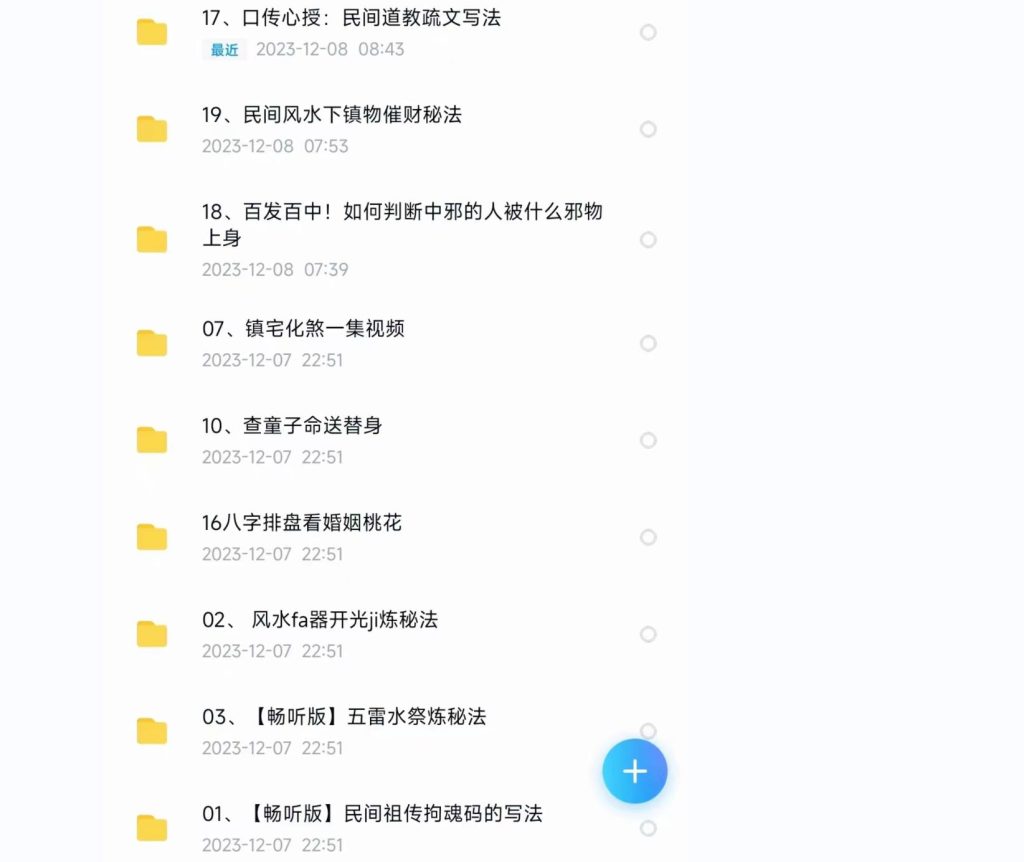Select the circle beside 查童子命送替身
This screenshot has width=1024, height=862.
[648, 440]
